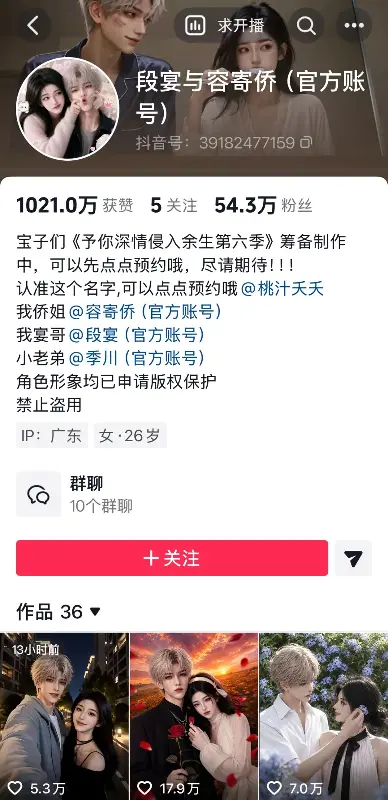Open the three-dot overflow menu
The width and height of the screenshot is (388, 800).
point(353,26)
